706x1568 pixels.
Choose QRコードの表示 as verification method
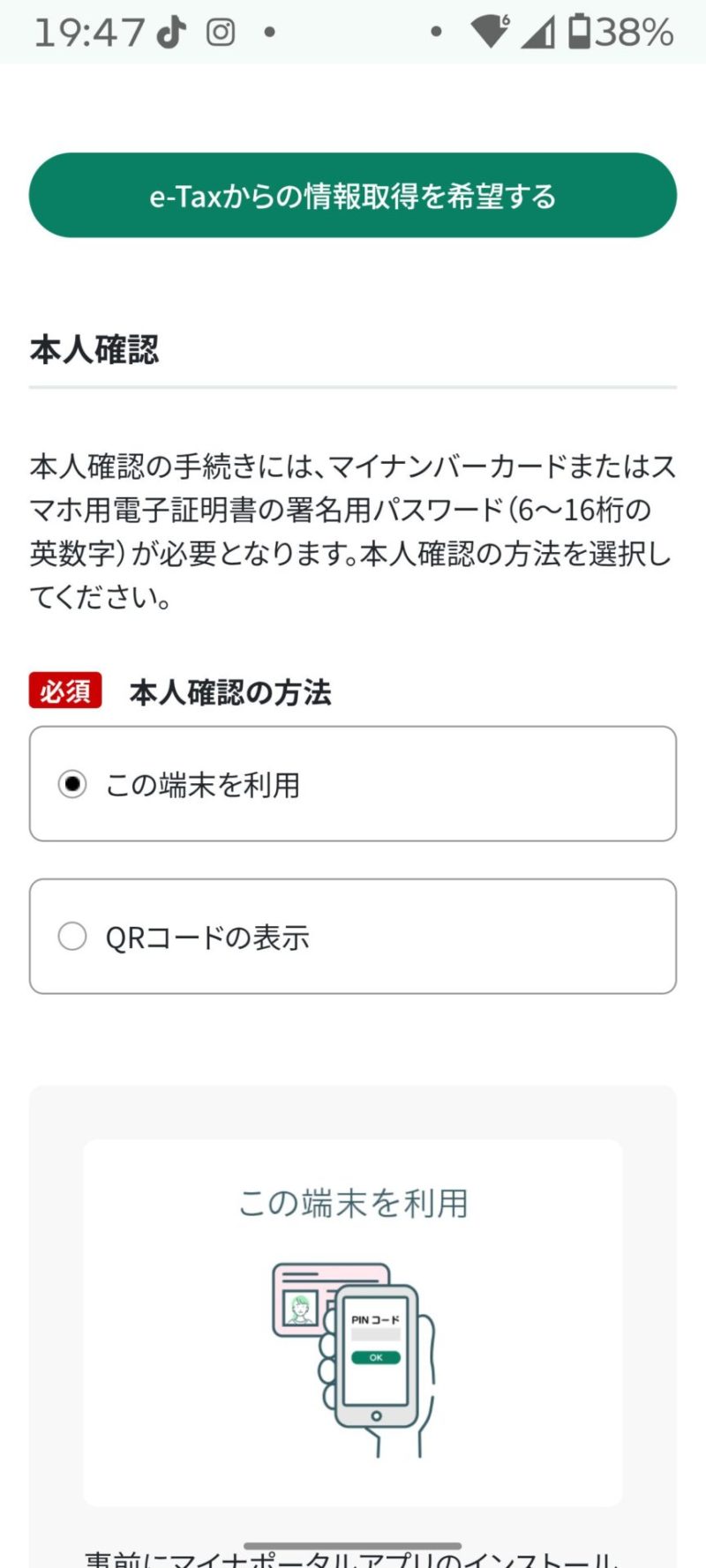(x=72, y=937)
